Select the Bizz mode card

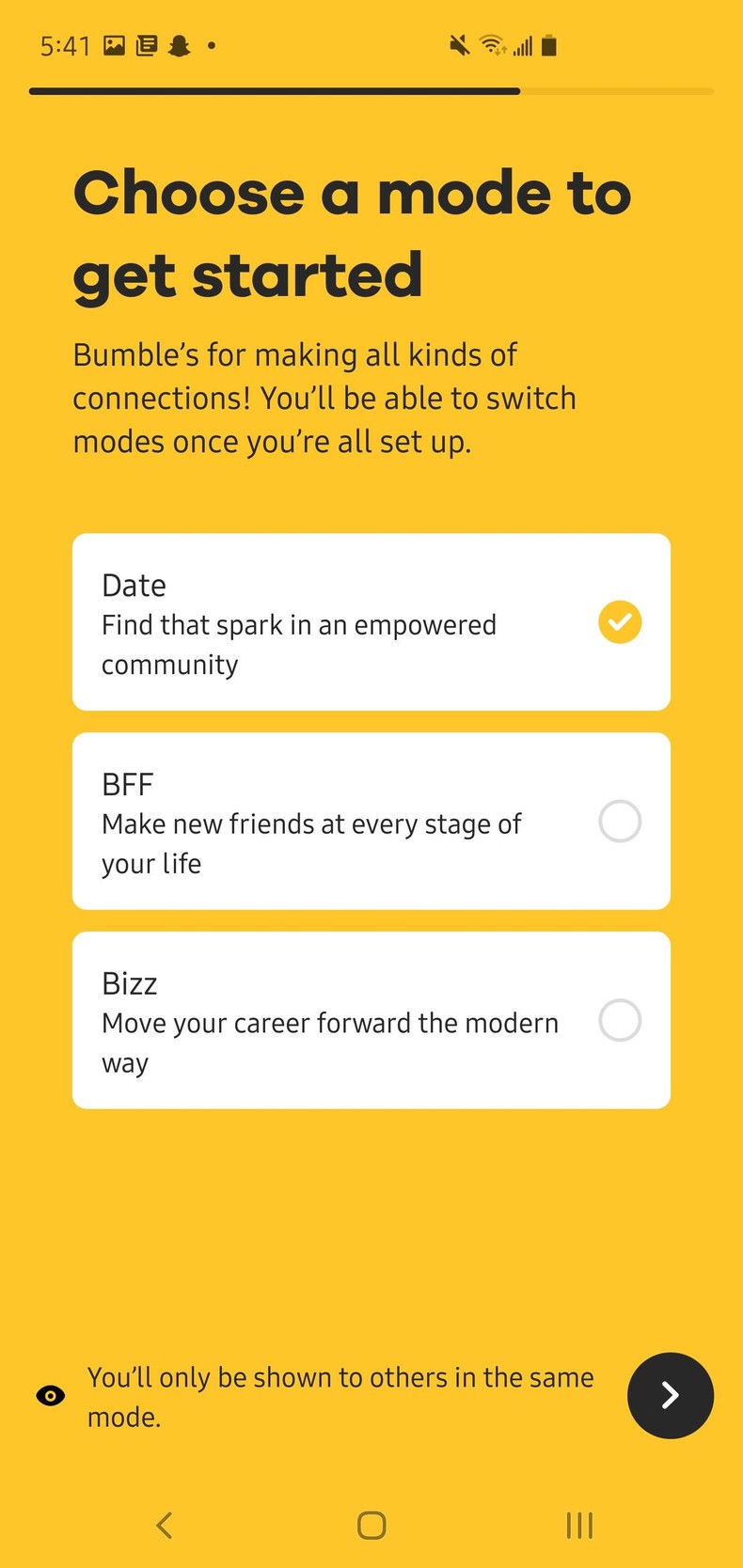(x=371, y=1020)
